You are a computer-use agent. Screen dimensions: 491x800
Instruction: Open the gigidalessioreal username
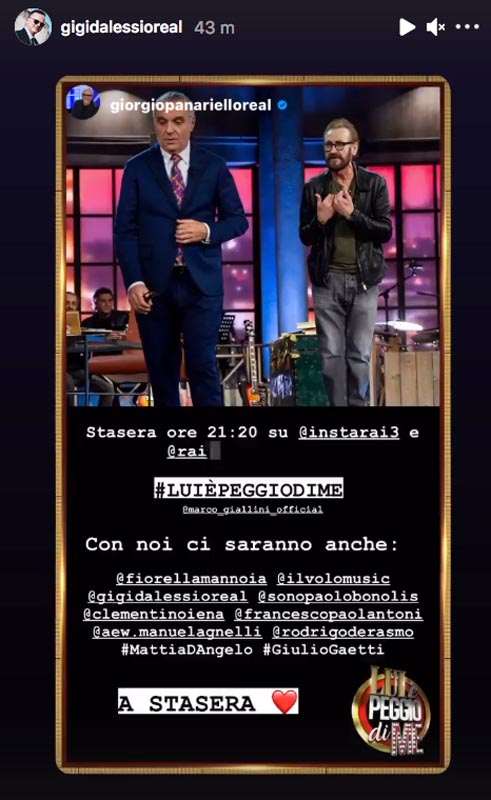121,27
